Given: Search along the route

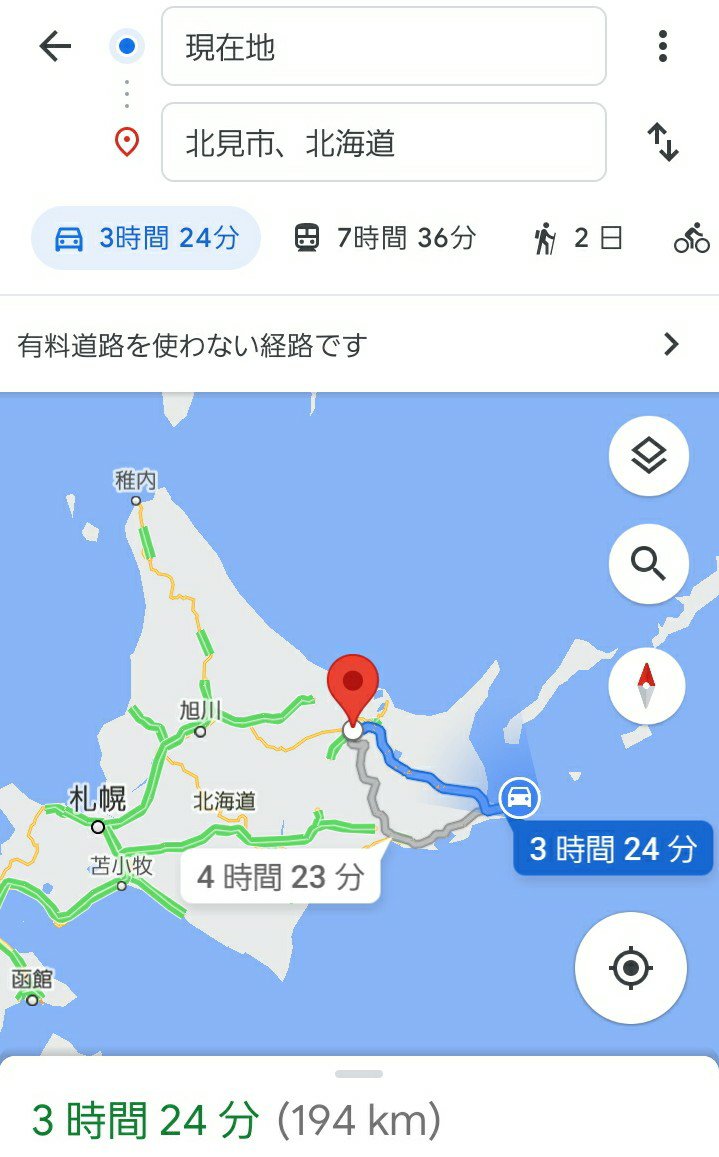Looking at the screenshot, I should pyautogui.click(x=648, y=565).
